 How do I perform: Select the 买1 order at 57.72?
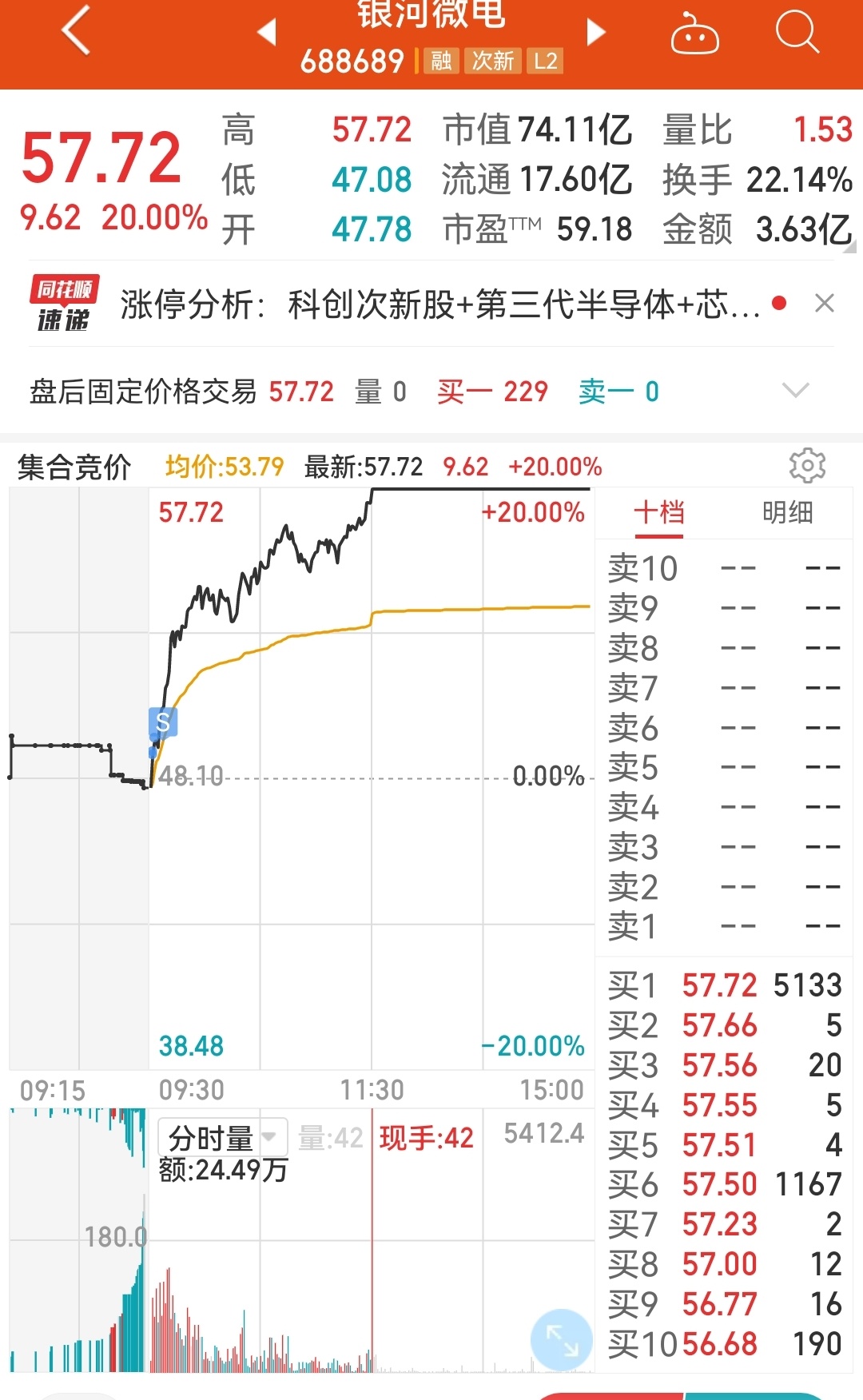(725, 985)
